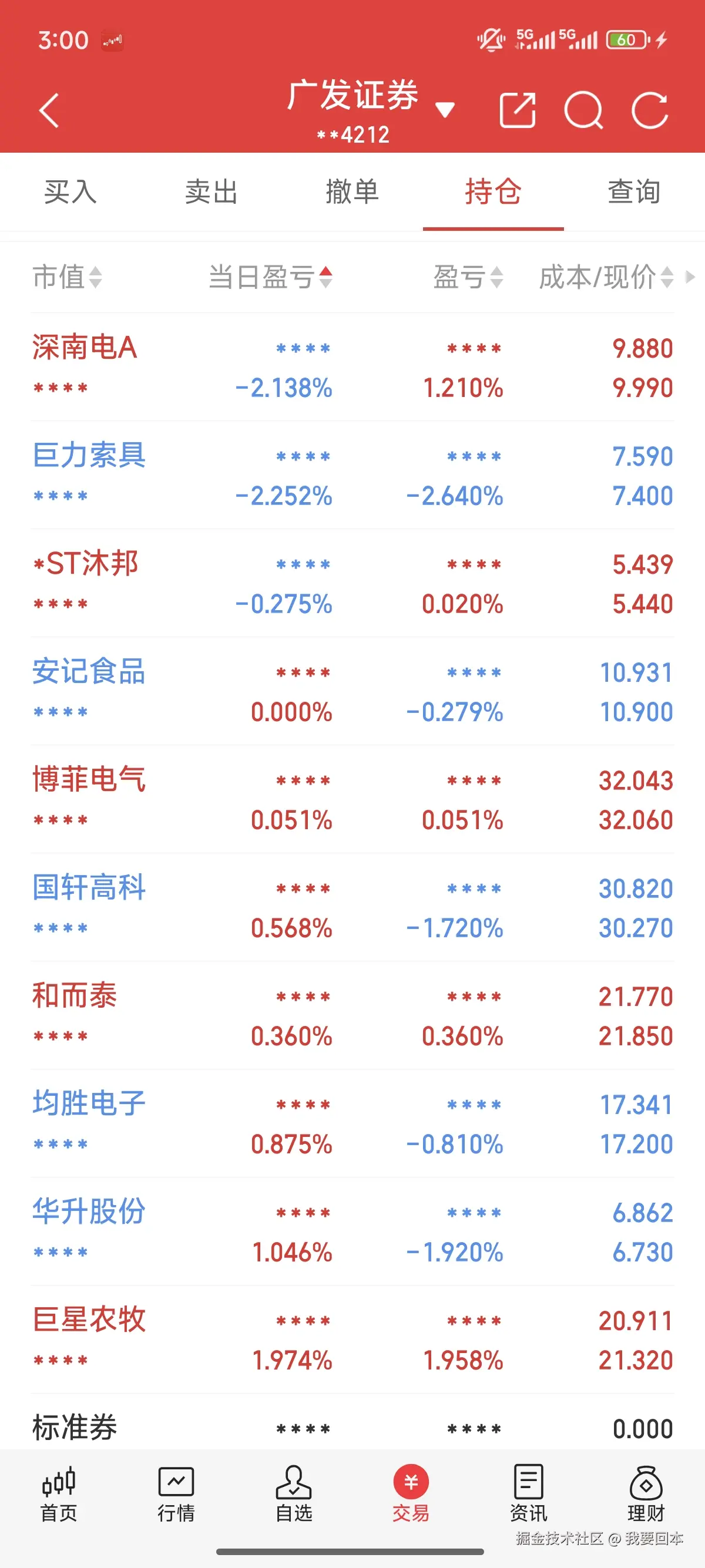
Task: Go to the 自选 bottom tab
Action: click(x=293, y=1495)
